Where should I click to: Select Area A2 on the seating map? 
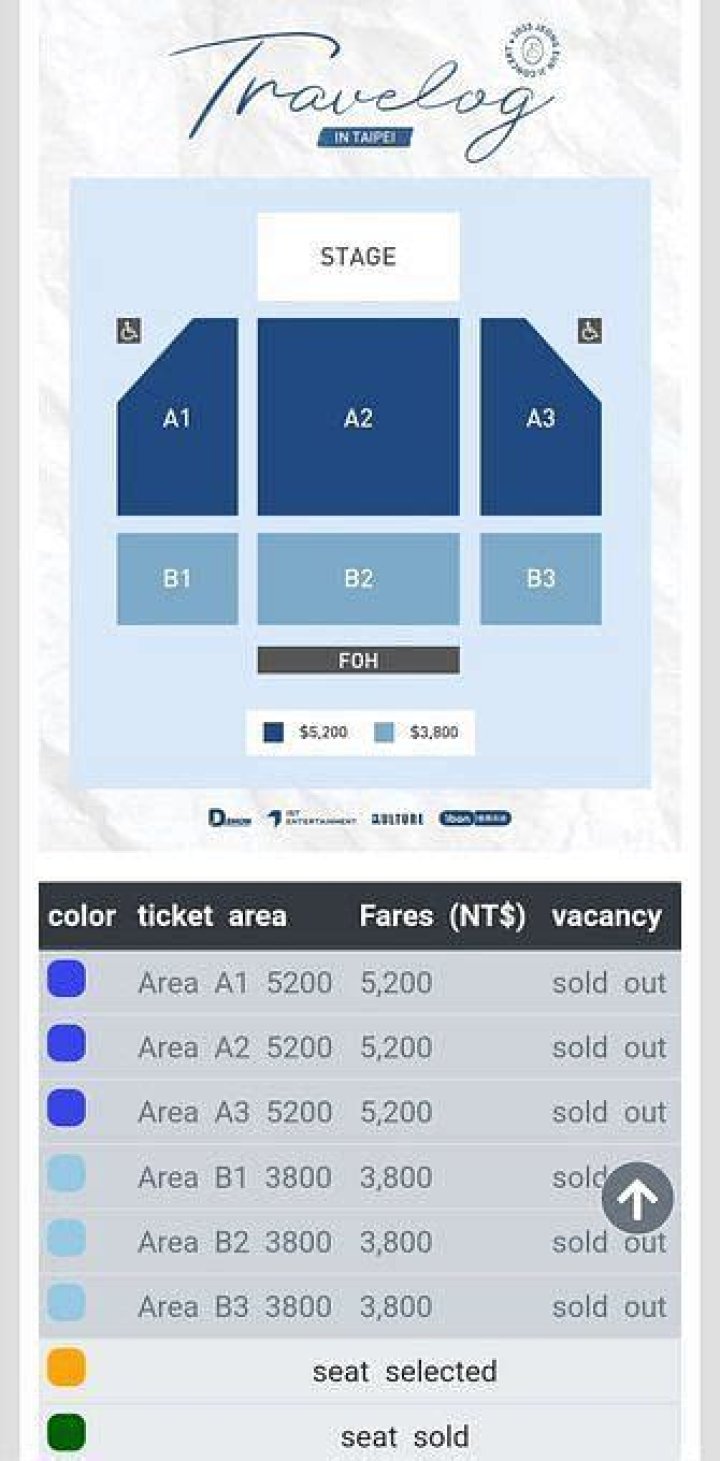pos(358,418)
